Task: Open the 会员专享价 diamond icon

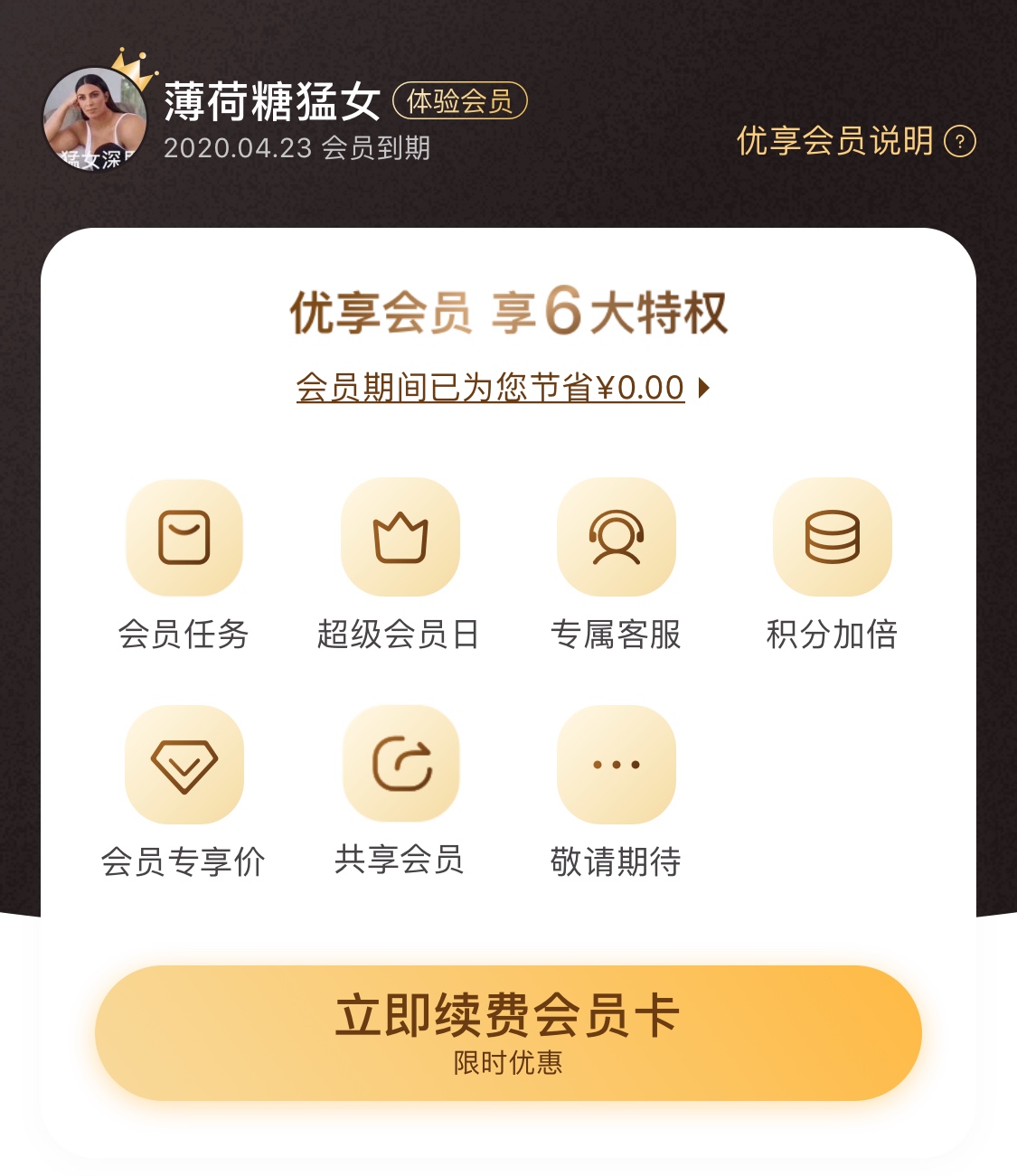Action: coord(184,765)
